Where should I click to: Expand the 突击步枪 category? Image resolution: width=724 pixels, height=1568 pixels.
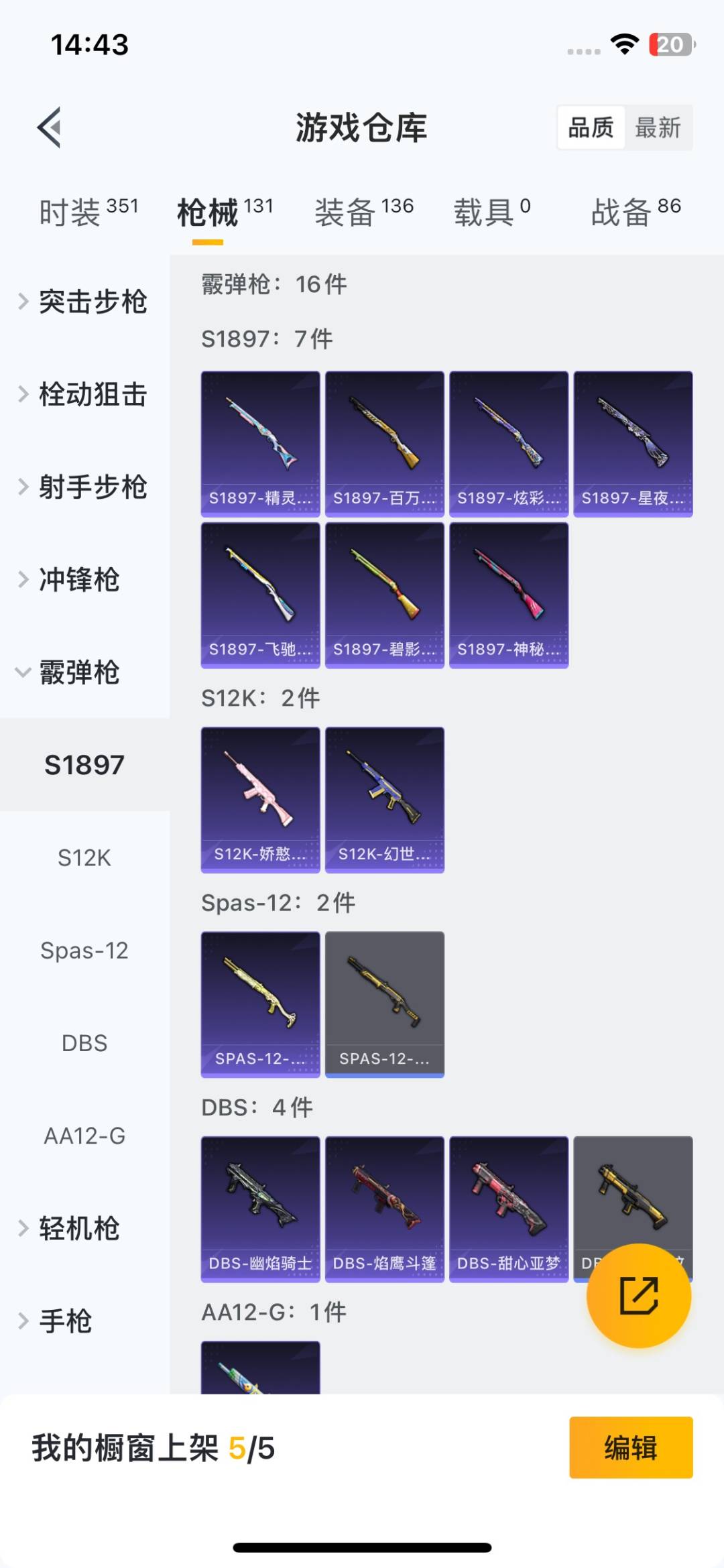[x=84, y=302]
